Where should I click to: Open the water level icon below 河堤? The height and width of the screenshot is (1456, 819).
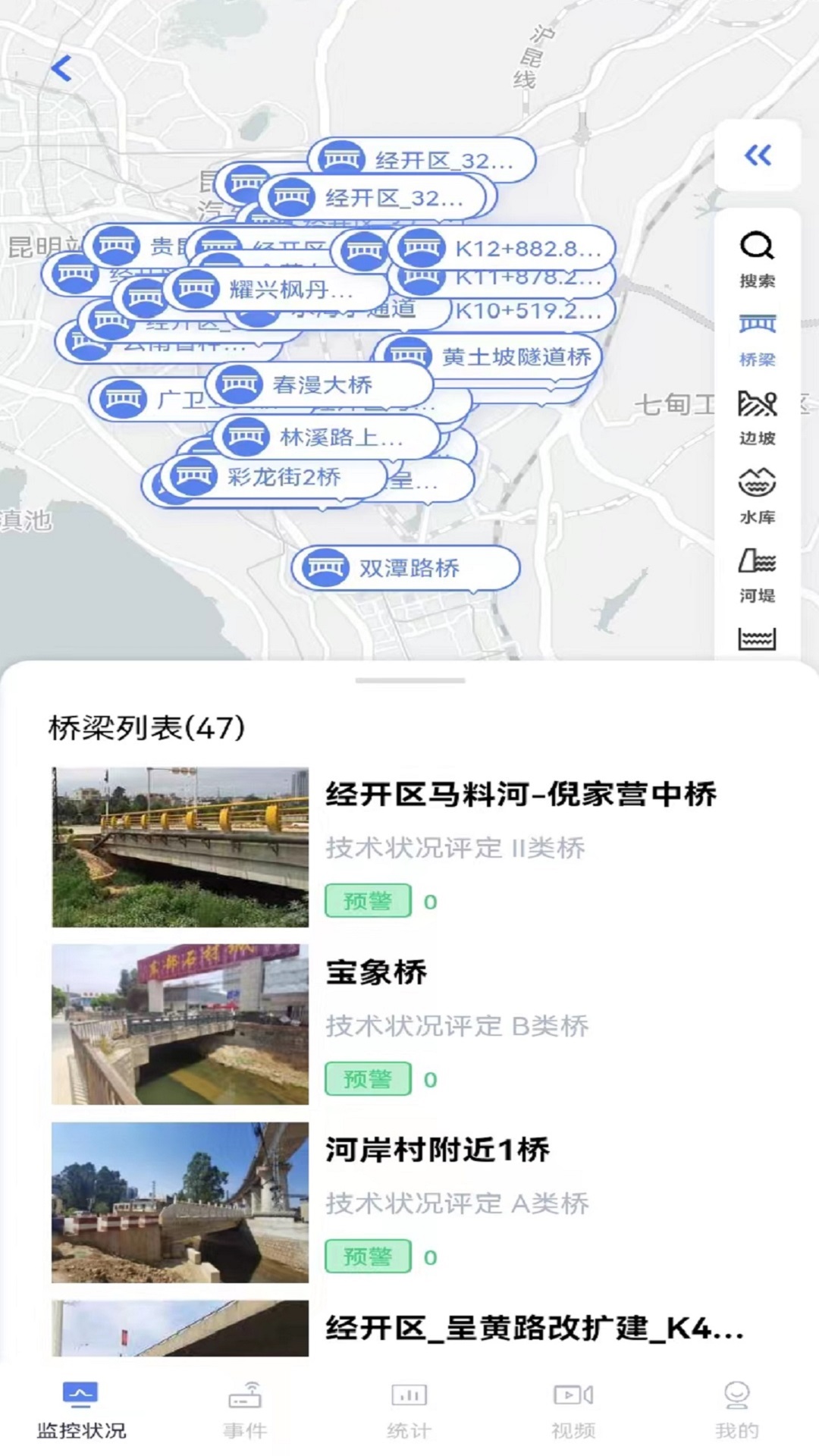755,639
